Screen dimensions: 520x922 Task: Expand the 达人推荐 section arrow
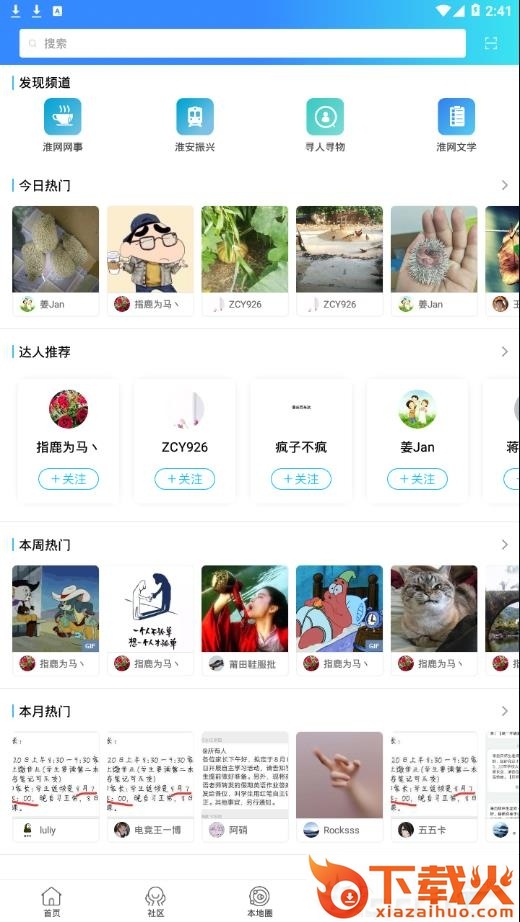(505, 352)
